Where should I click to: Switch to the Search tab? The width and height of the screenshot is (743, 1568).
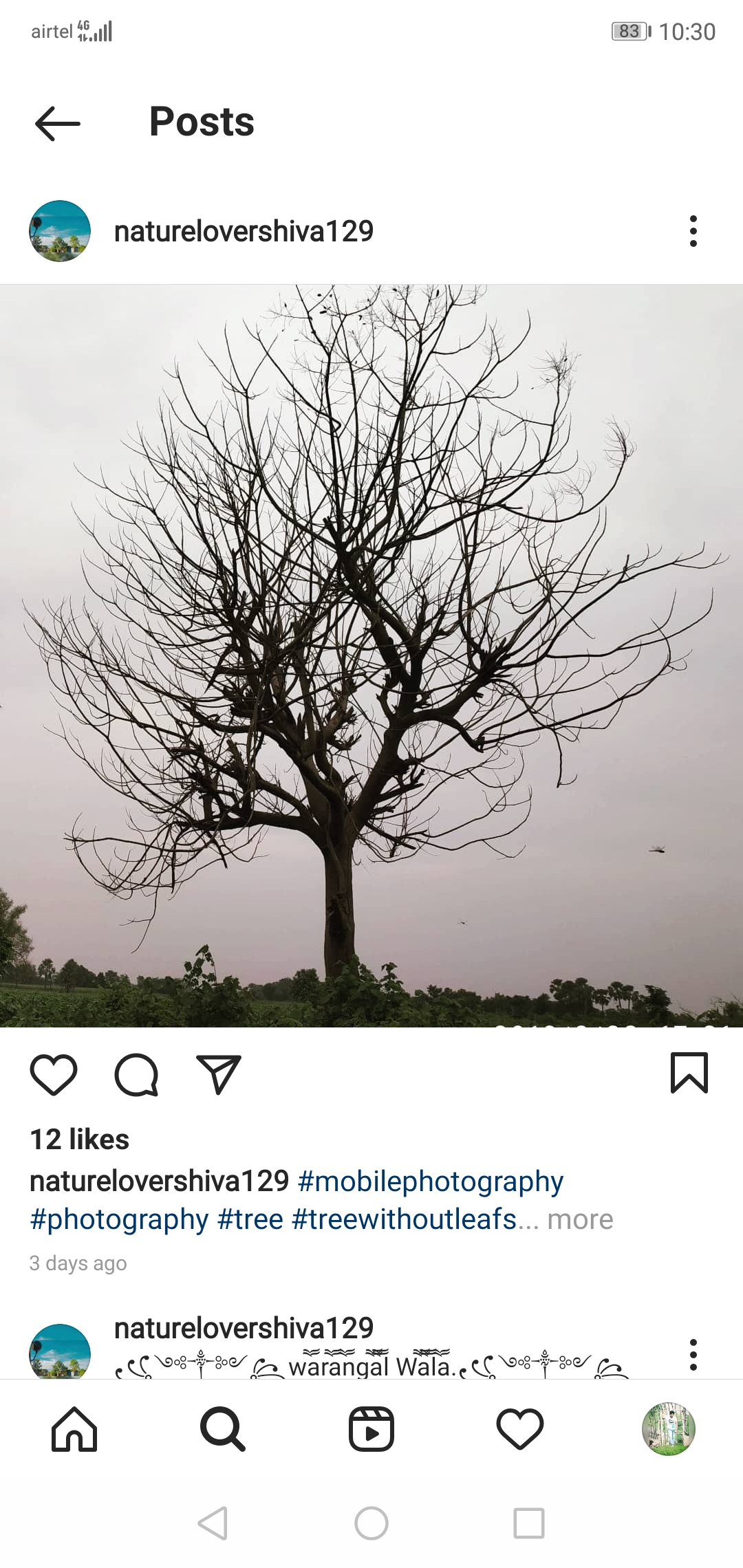coord(222,1429)
